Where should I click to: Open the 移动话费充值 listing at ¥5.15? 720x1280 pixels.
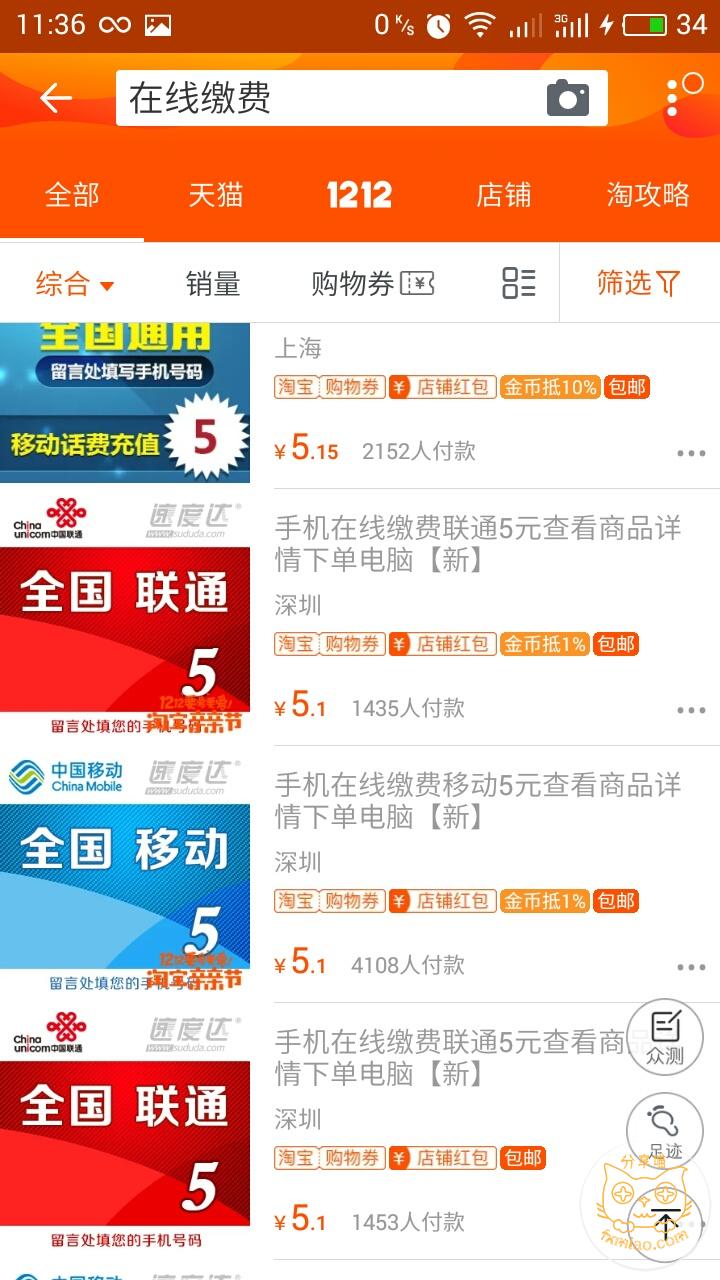click(x=360, y=404)
